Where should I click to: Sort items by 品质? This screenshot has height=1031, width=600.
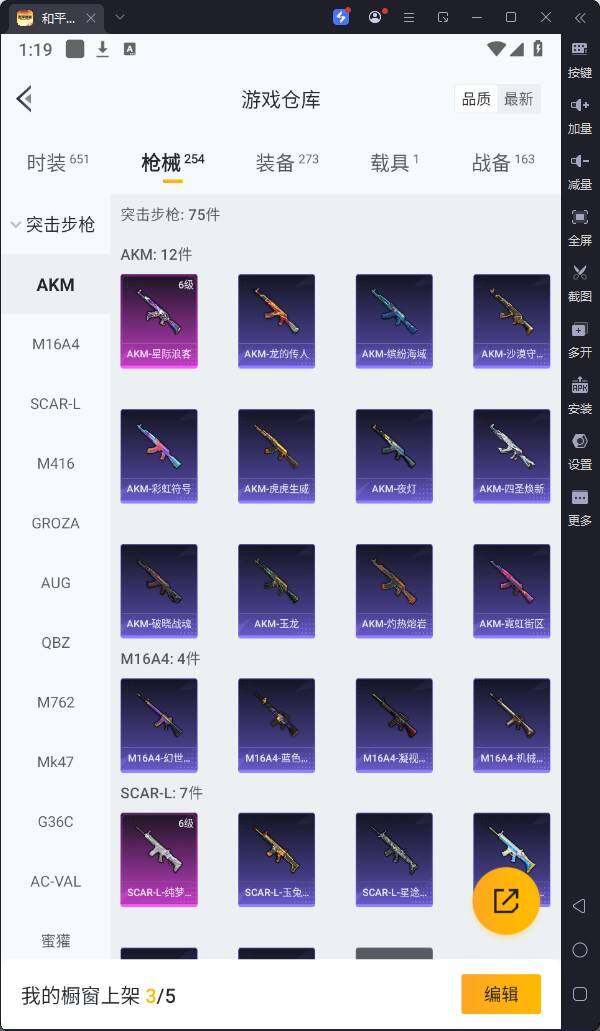tap(476, 98)
